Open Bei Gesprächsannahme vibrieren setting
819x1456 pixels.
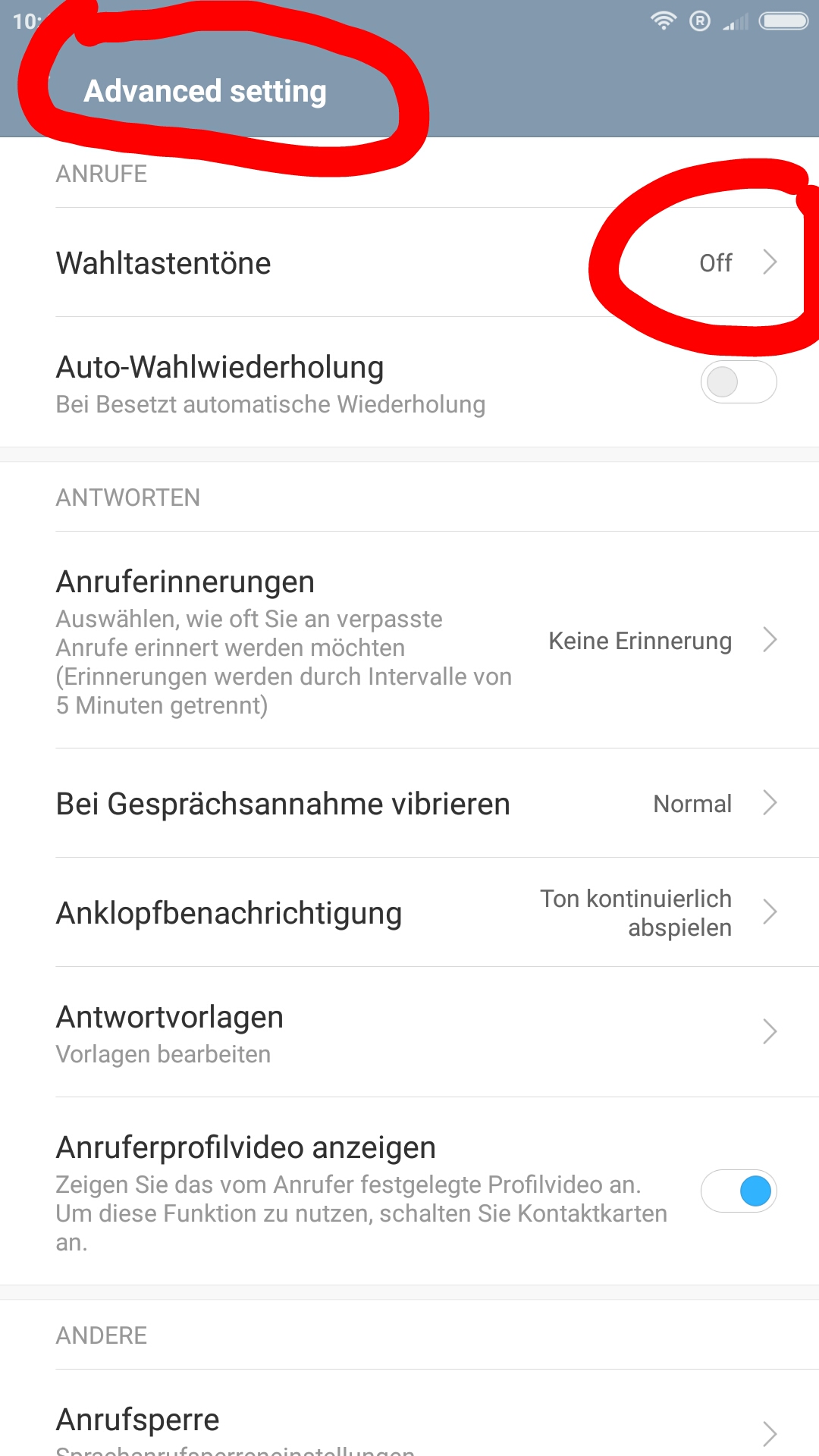click(x=409, y=803)
